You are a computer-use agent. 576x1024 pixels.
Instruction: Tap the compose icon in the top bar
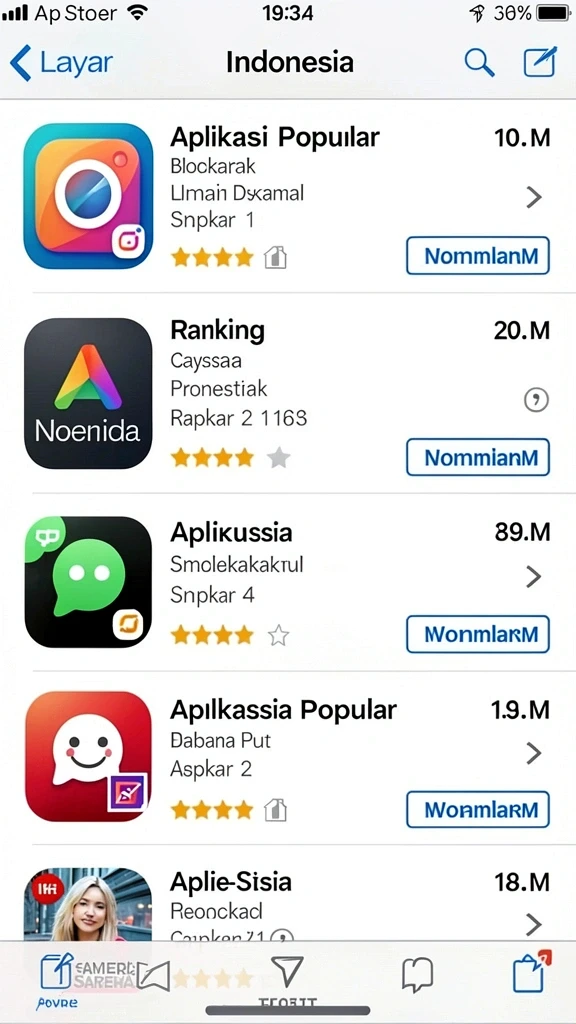540,62
